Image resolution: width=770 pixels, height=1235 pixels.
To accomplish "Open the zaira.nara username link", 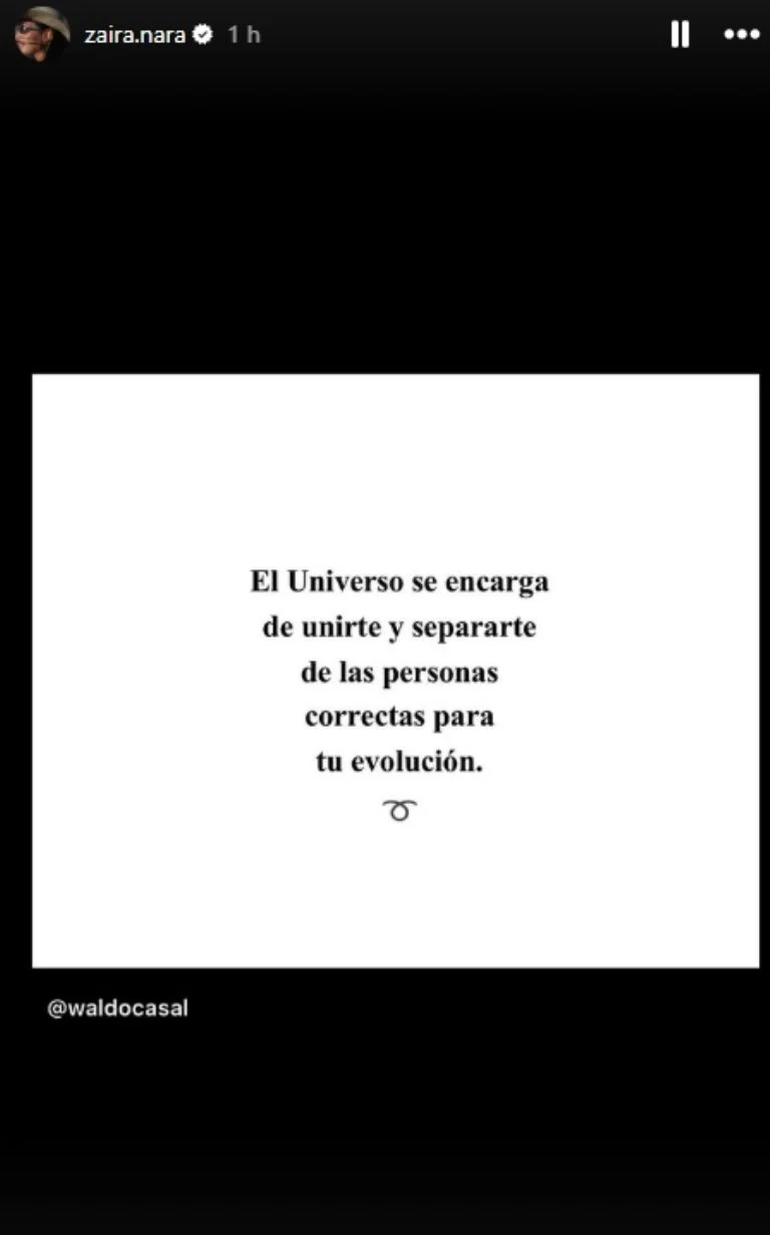I will tap(136, 34).
